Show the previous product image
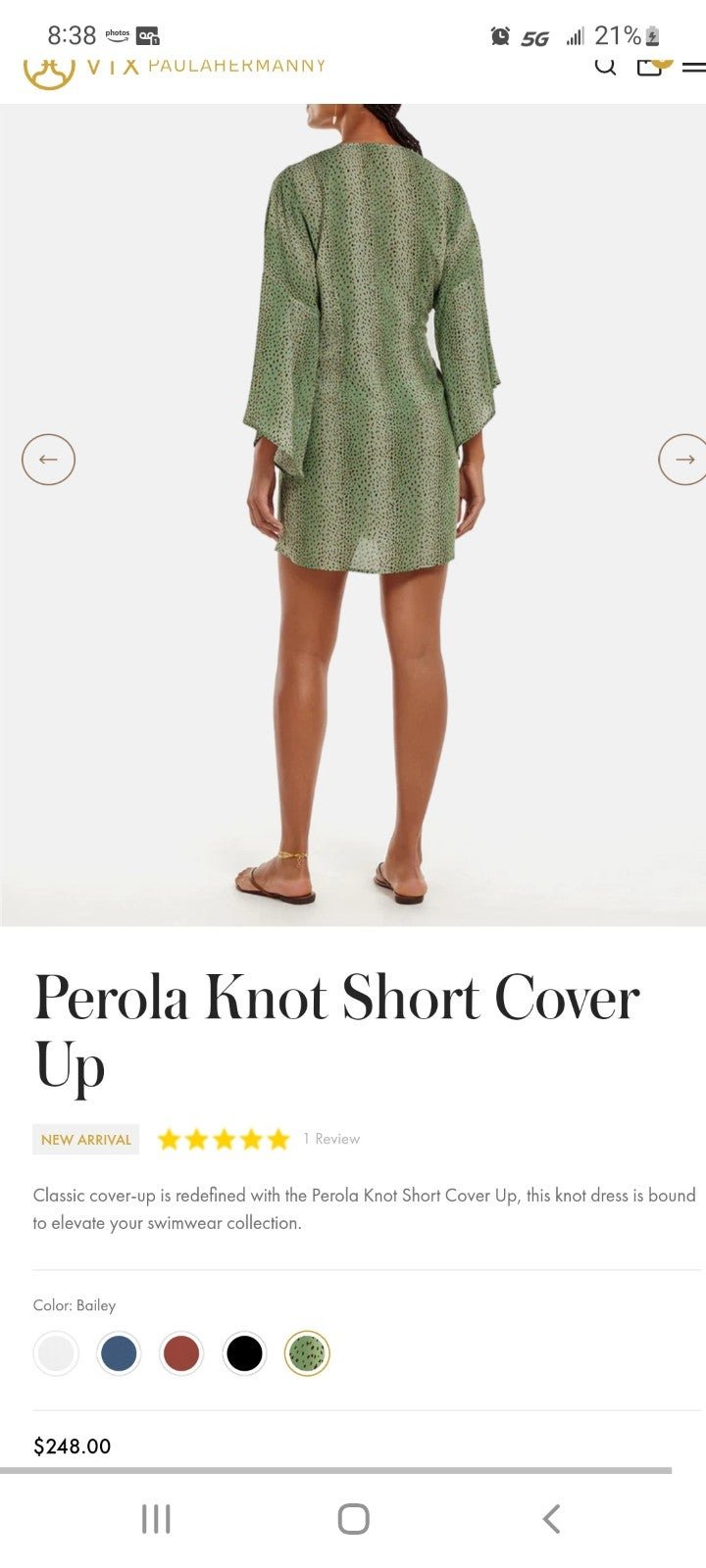This screenshot has width=706, height=1568. (x=48, y=460)
